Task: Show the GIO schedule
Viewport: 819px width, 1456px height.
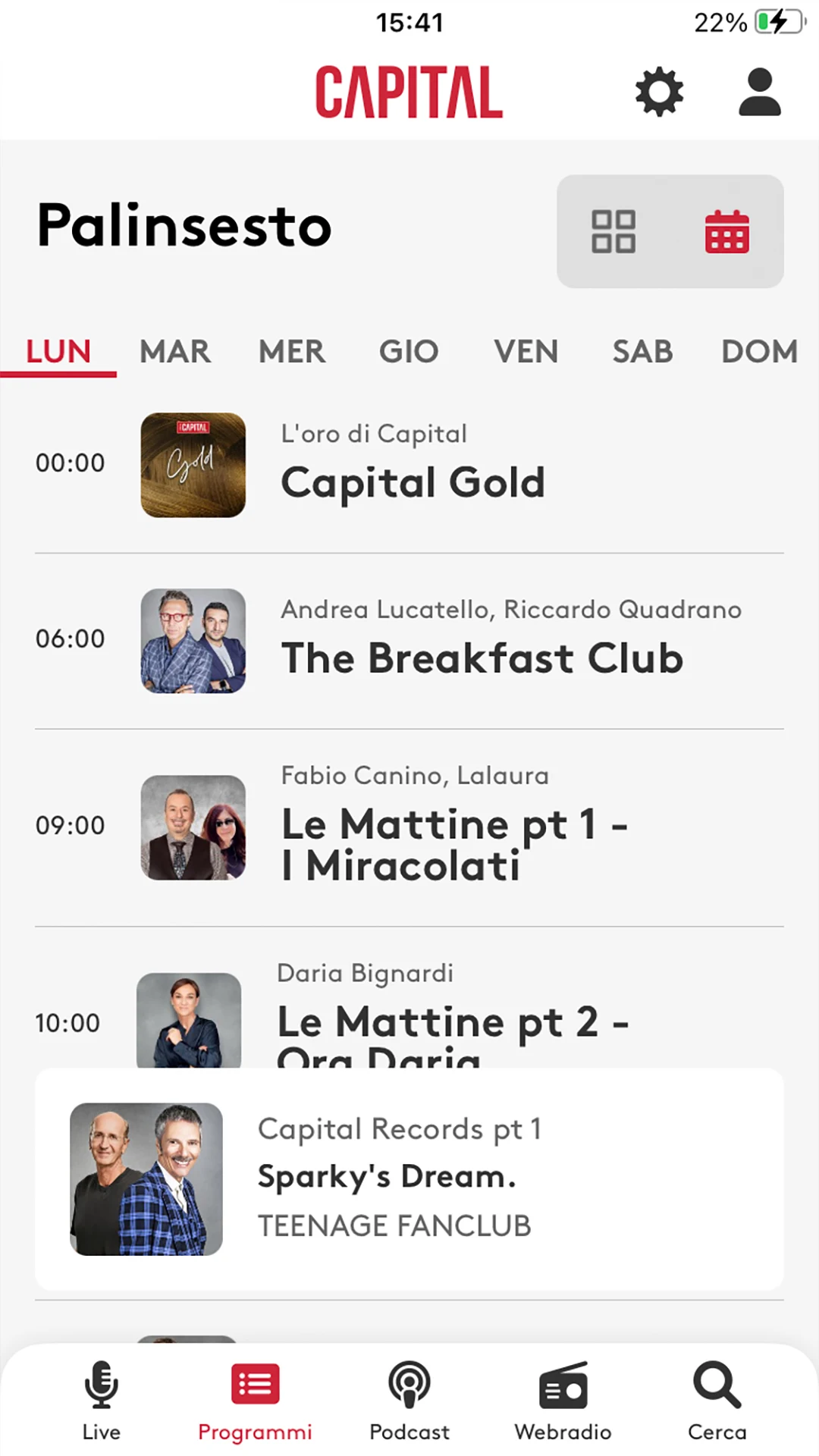Action: [x=409, y=352]
